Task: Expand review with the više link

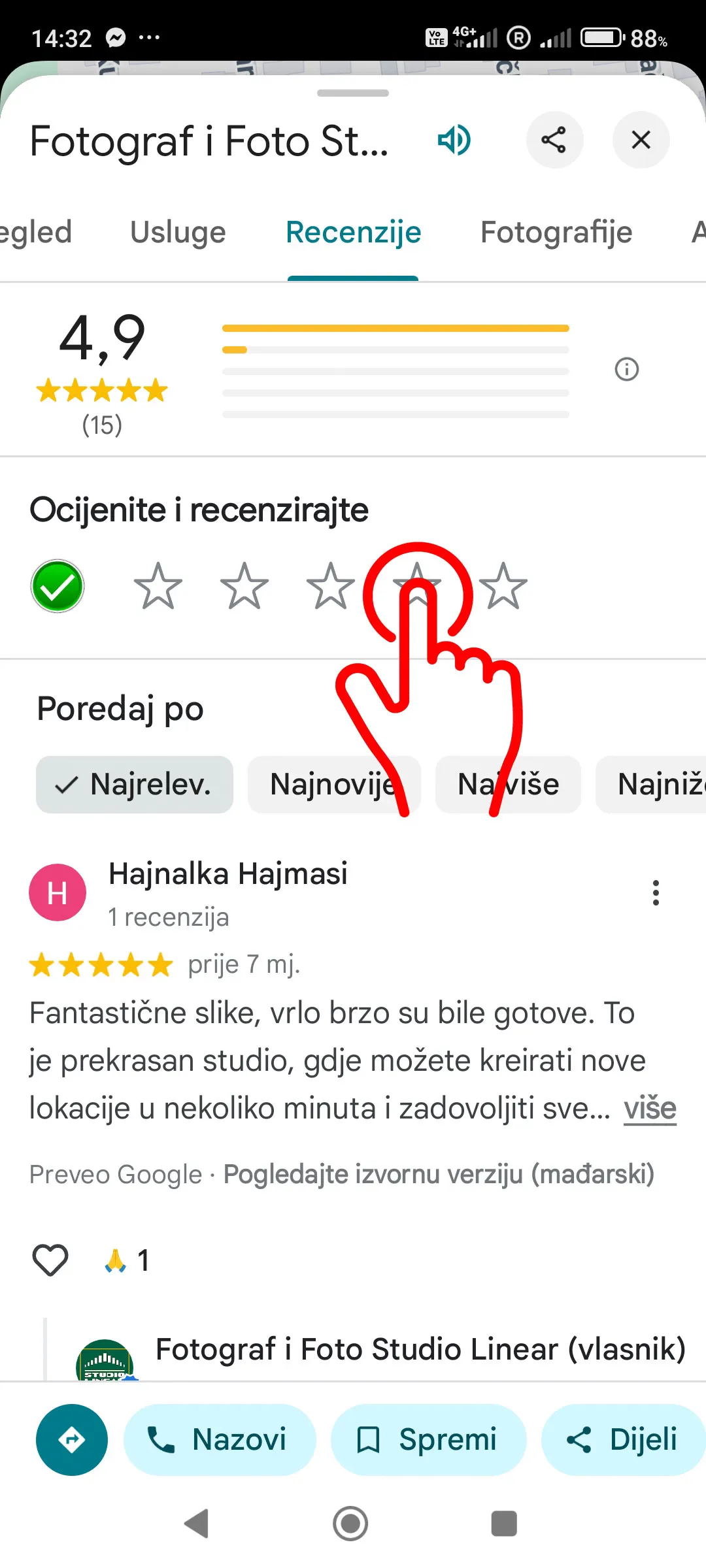Action: click(x=649, y=1109)
